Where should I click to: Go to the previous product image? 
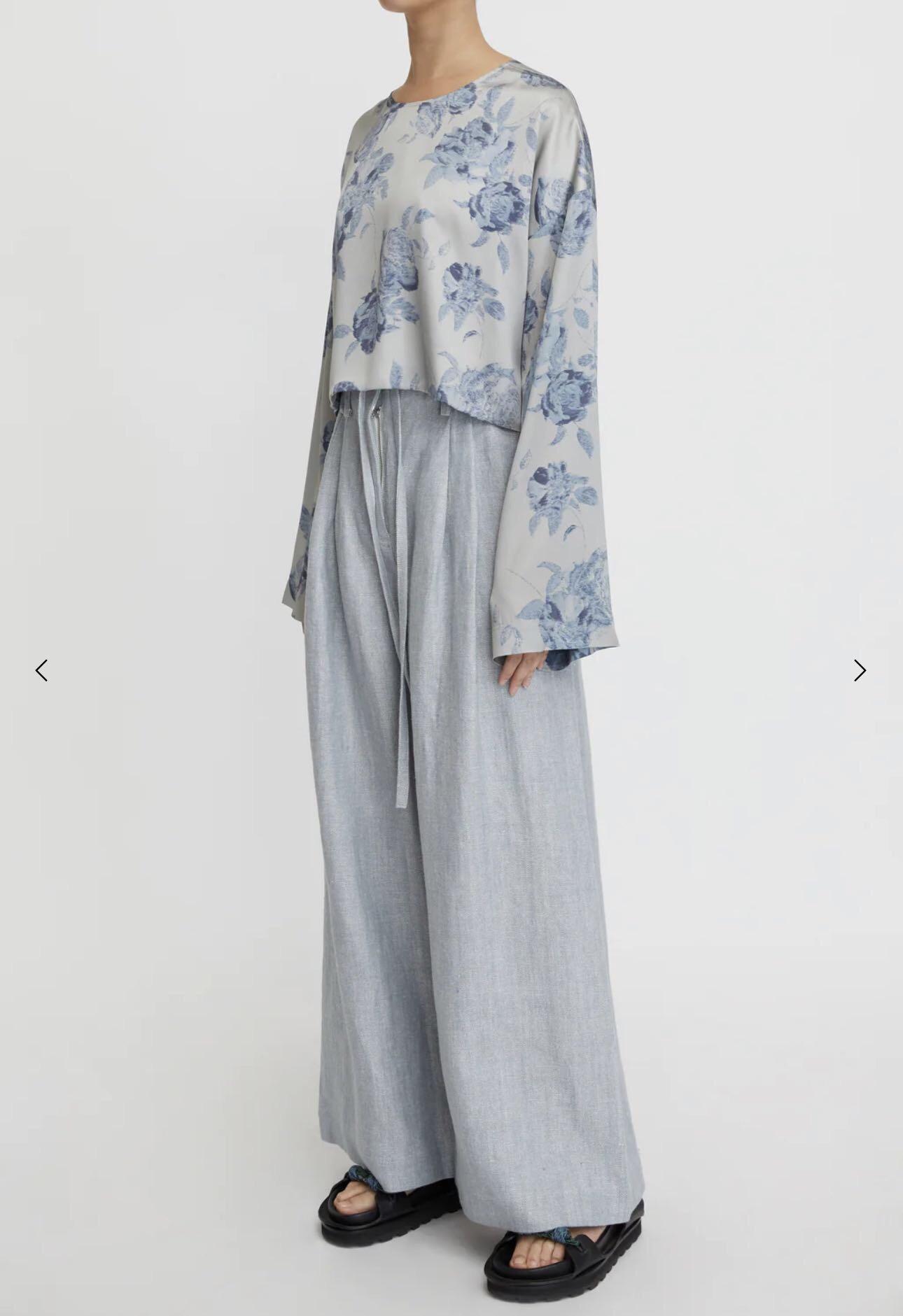pos(42,670)
